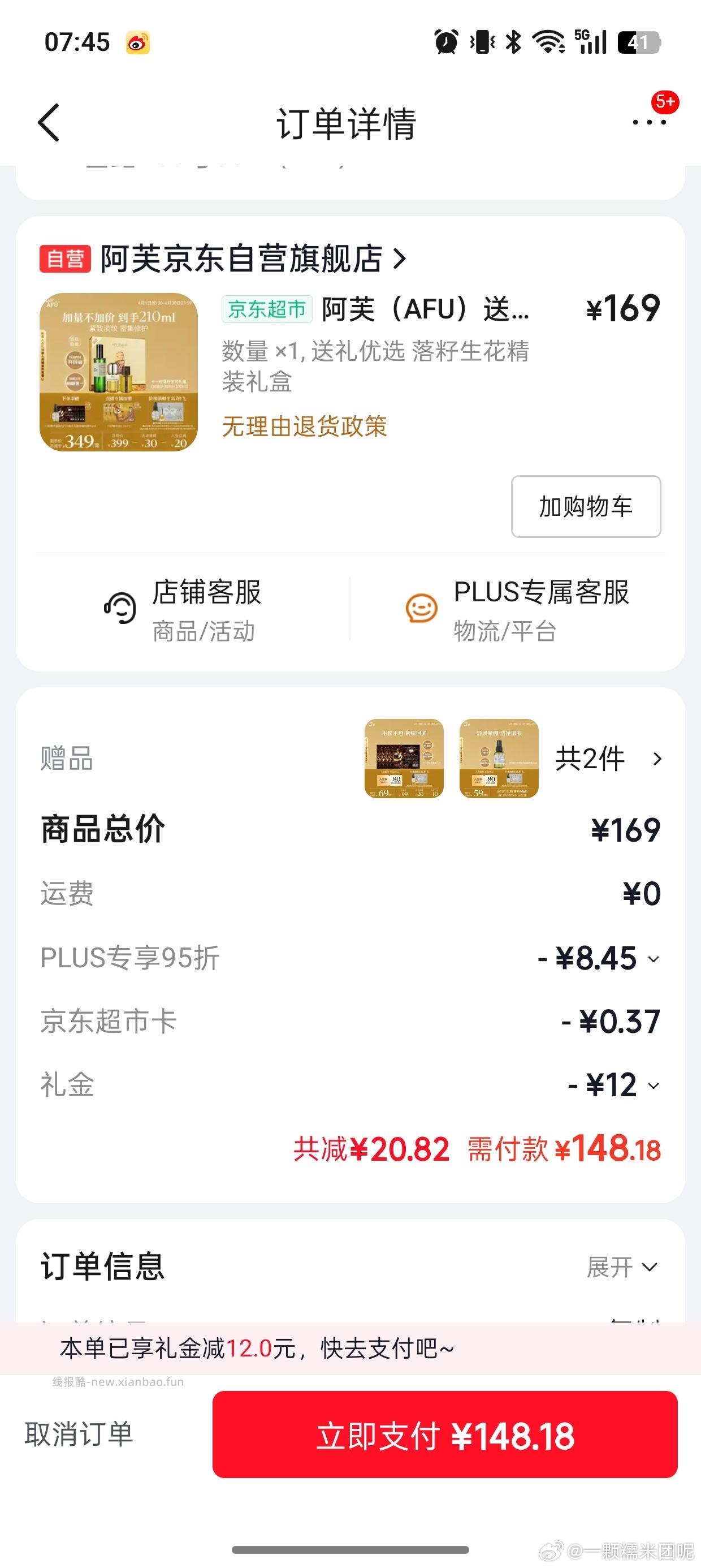
Task: Open the AFU product image thumbnail
Action: tap(120, 373)
